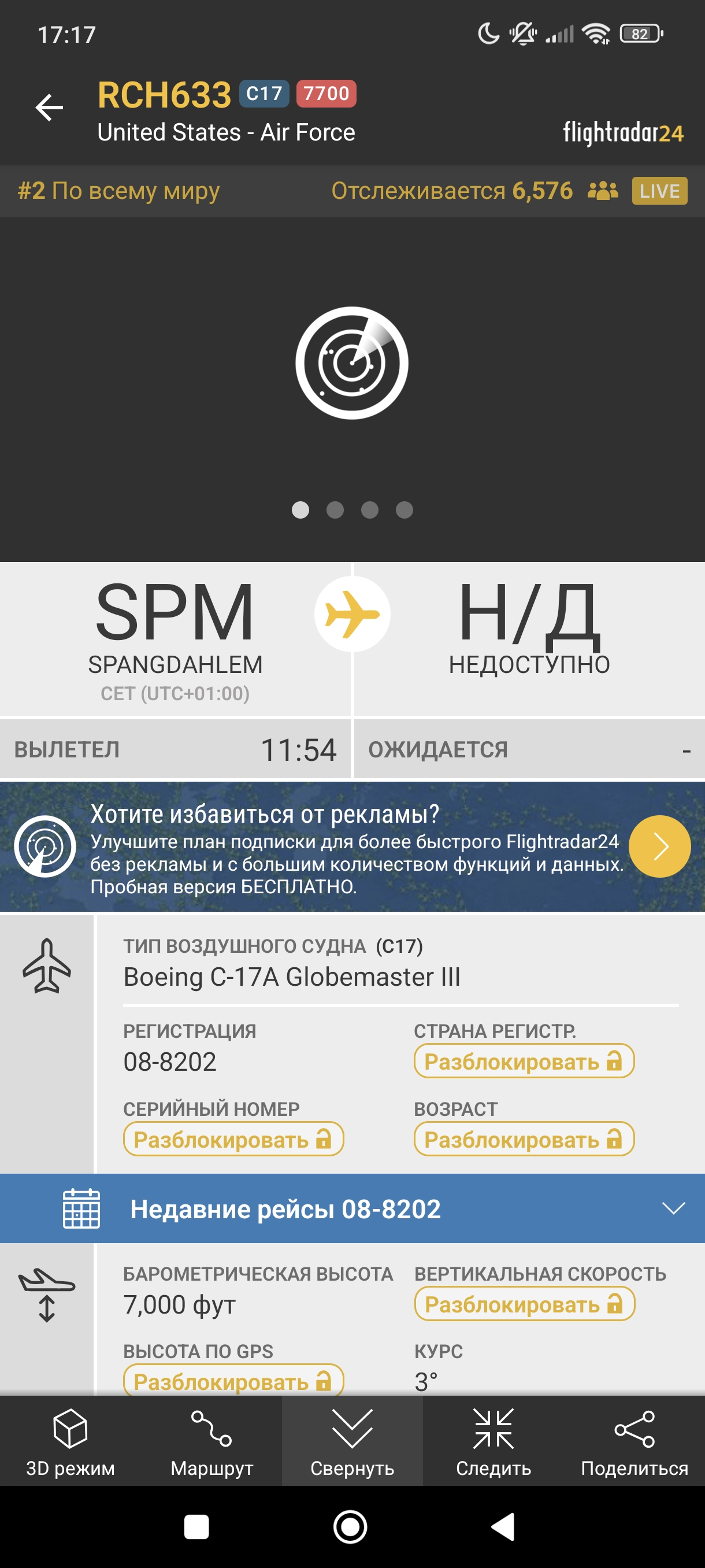Expand Недавние рейсы 08-8202 section
This screenshot has width=705, height=1568.
coord(352,1208)
